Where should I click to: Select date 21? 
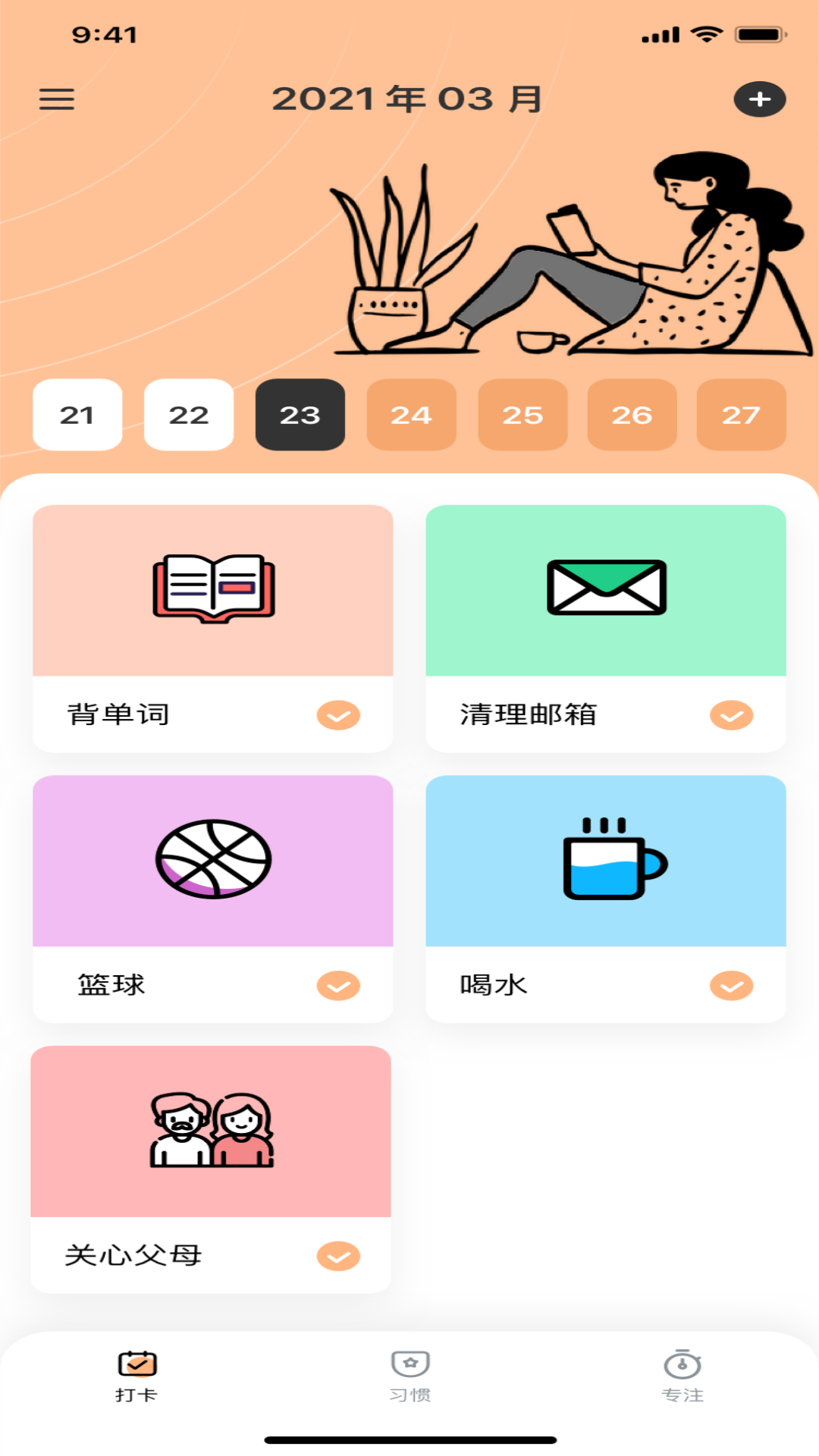[x=77, y=415]
